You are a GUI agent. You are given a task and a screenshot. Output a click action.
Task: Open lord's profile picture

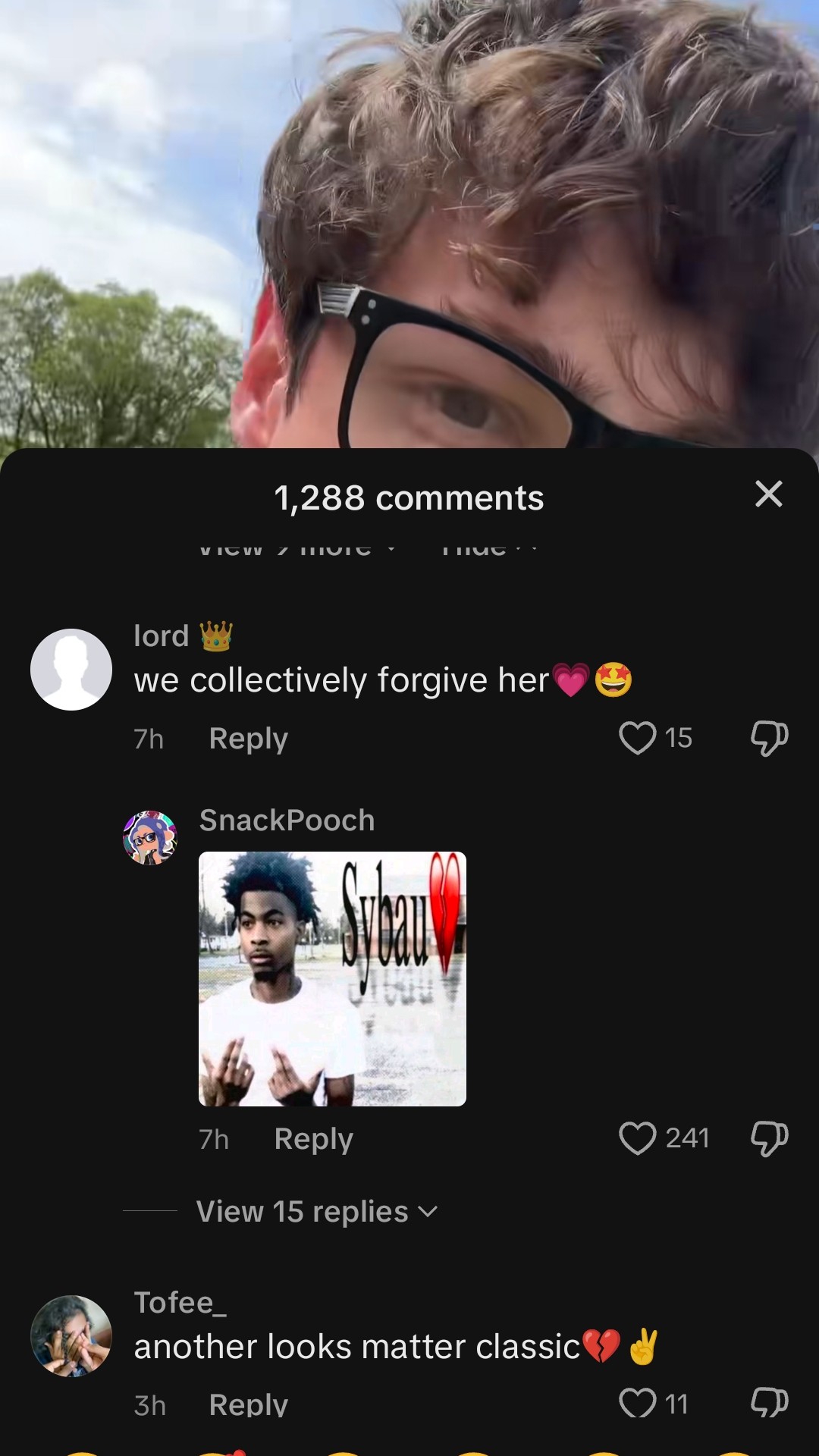point(71,670)
